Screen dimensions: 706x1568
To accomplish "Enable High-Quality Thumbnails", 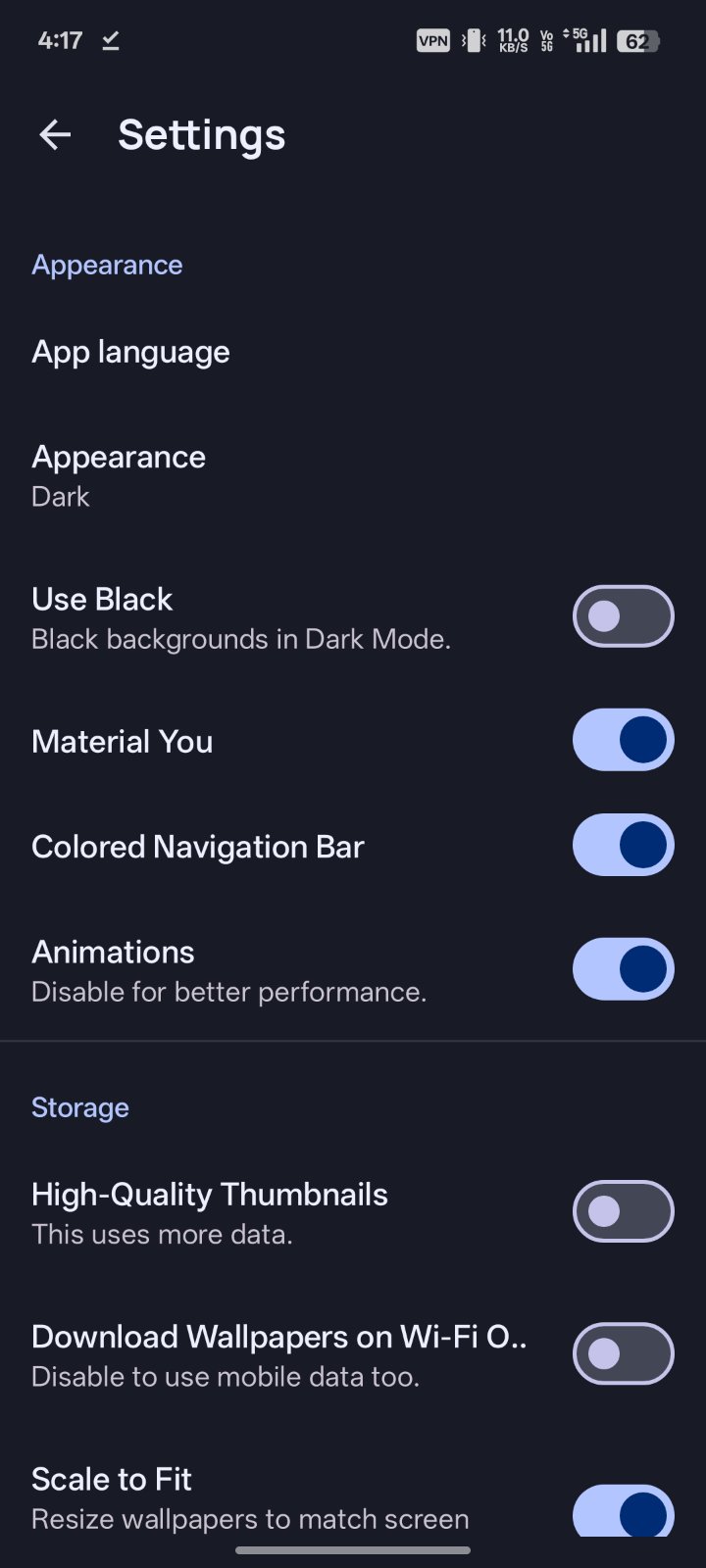I will tap(623, 1212).
